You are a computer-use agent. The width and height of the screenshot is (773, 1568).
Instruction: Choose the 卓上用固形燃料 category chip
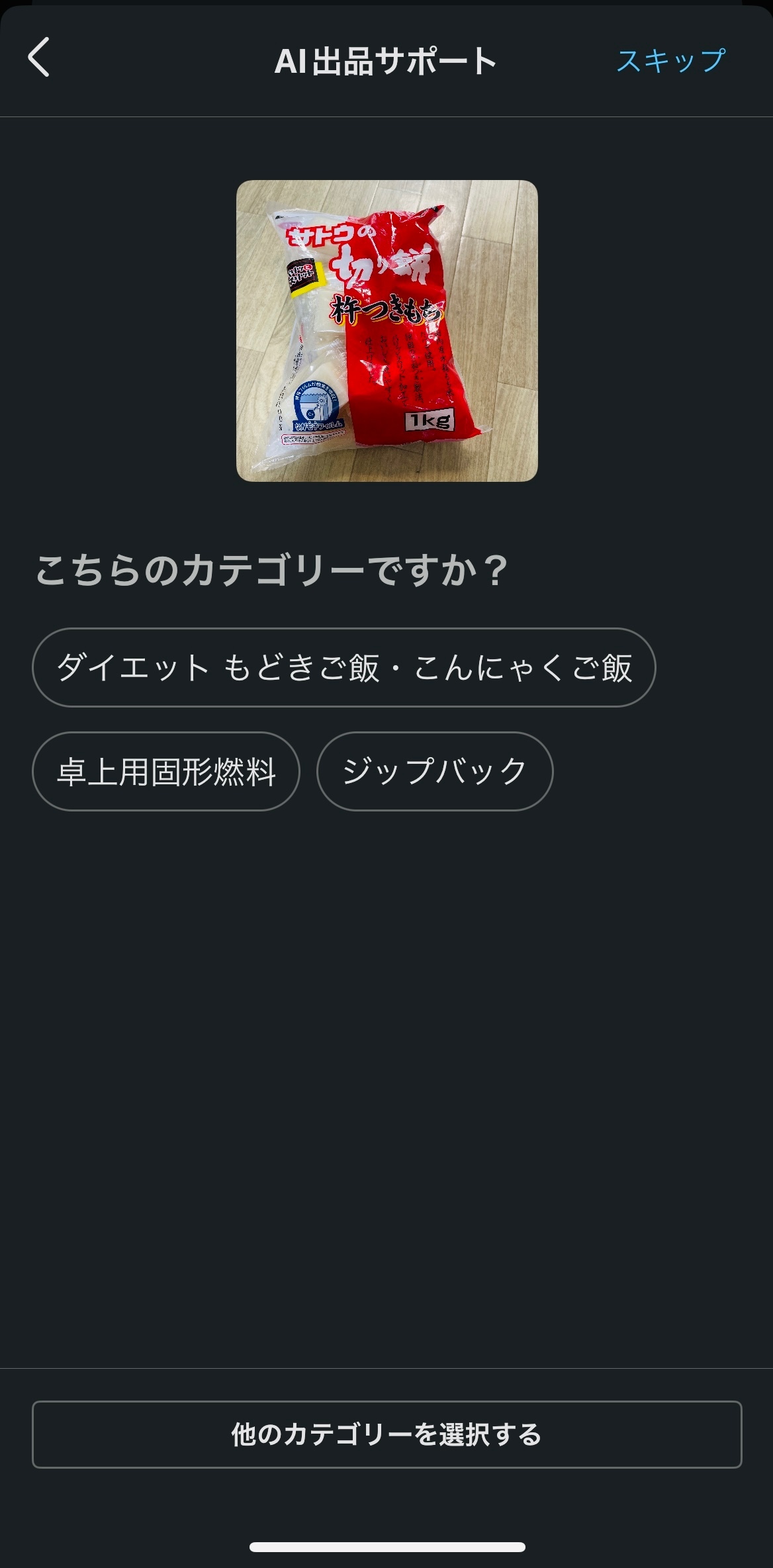click(166, 771)
